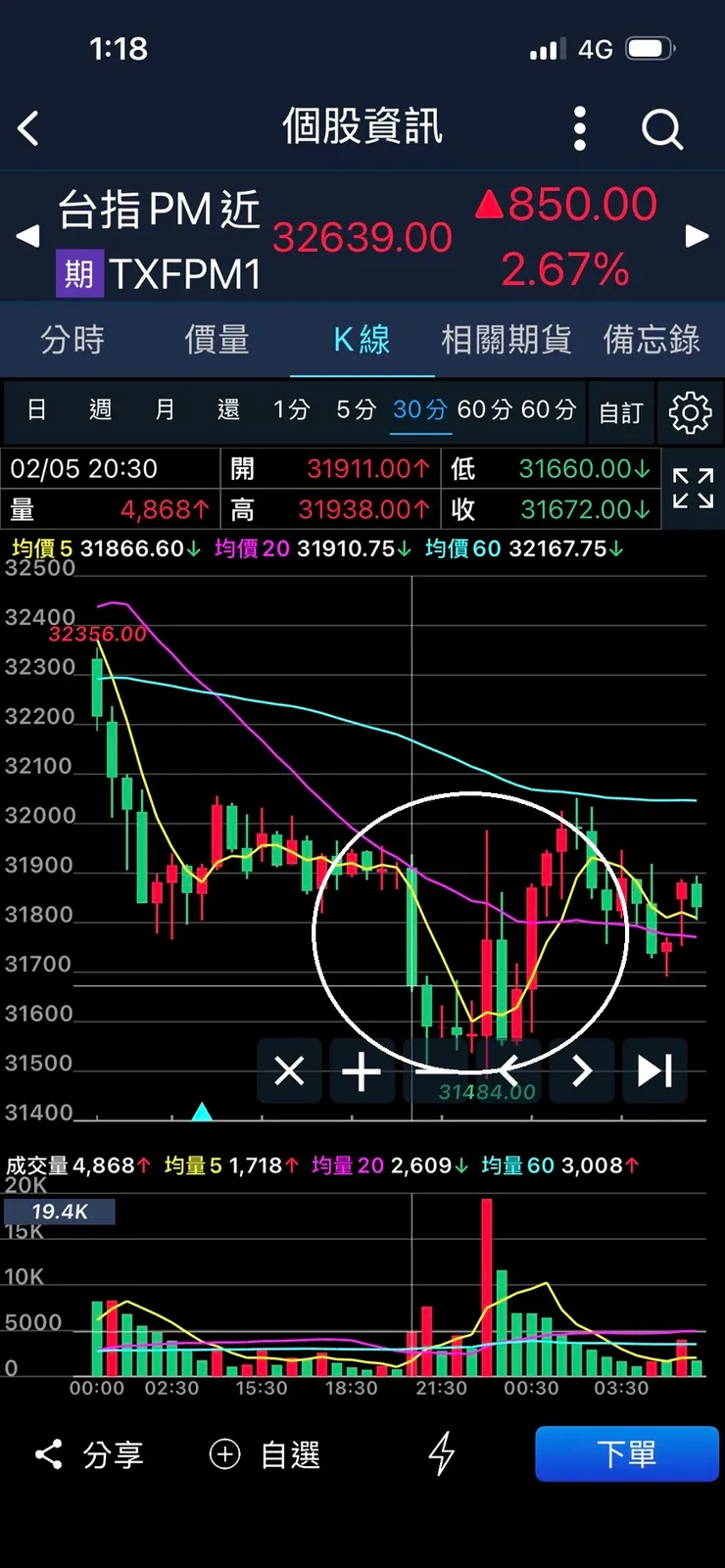
Task: Select the 週 weekly period
Action: point(100,409)
